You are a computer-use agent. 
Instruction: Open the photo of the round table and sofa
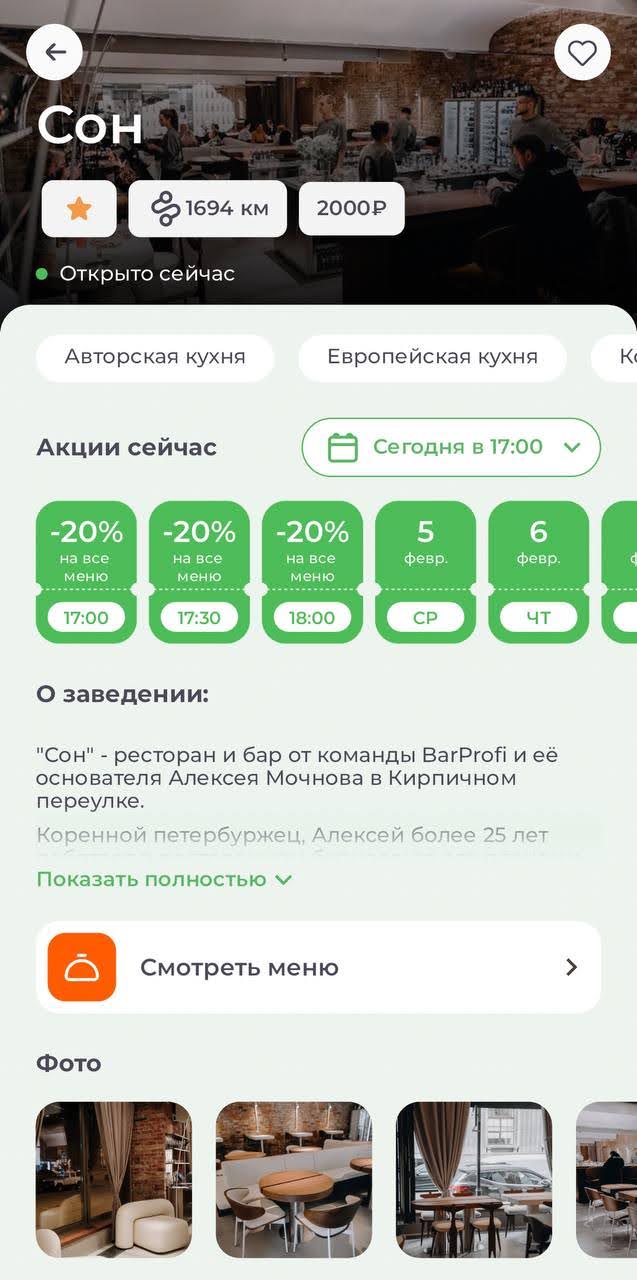tap(294, 1179)
